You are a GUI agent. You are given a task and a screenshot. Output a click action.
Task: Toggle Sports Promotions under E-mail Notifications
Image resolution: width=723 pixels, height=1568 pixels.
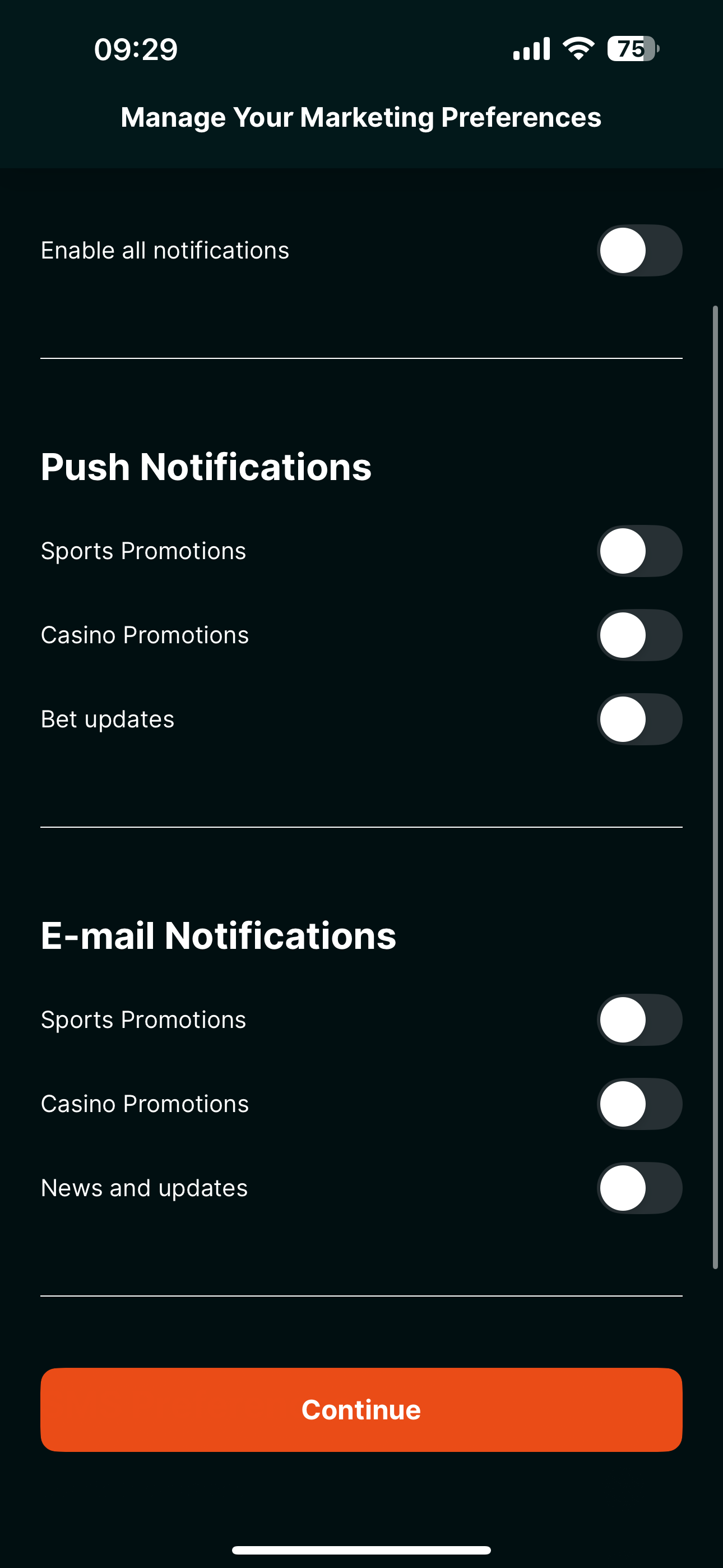[640, 1020]
